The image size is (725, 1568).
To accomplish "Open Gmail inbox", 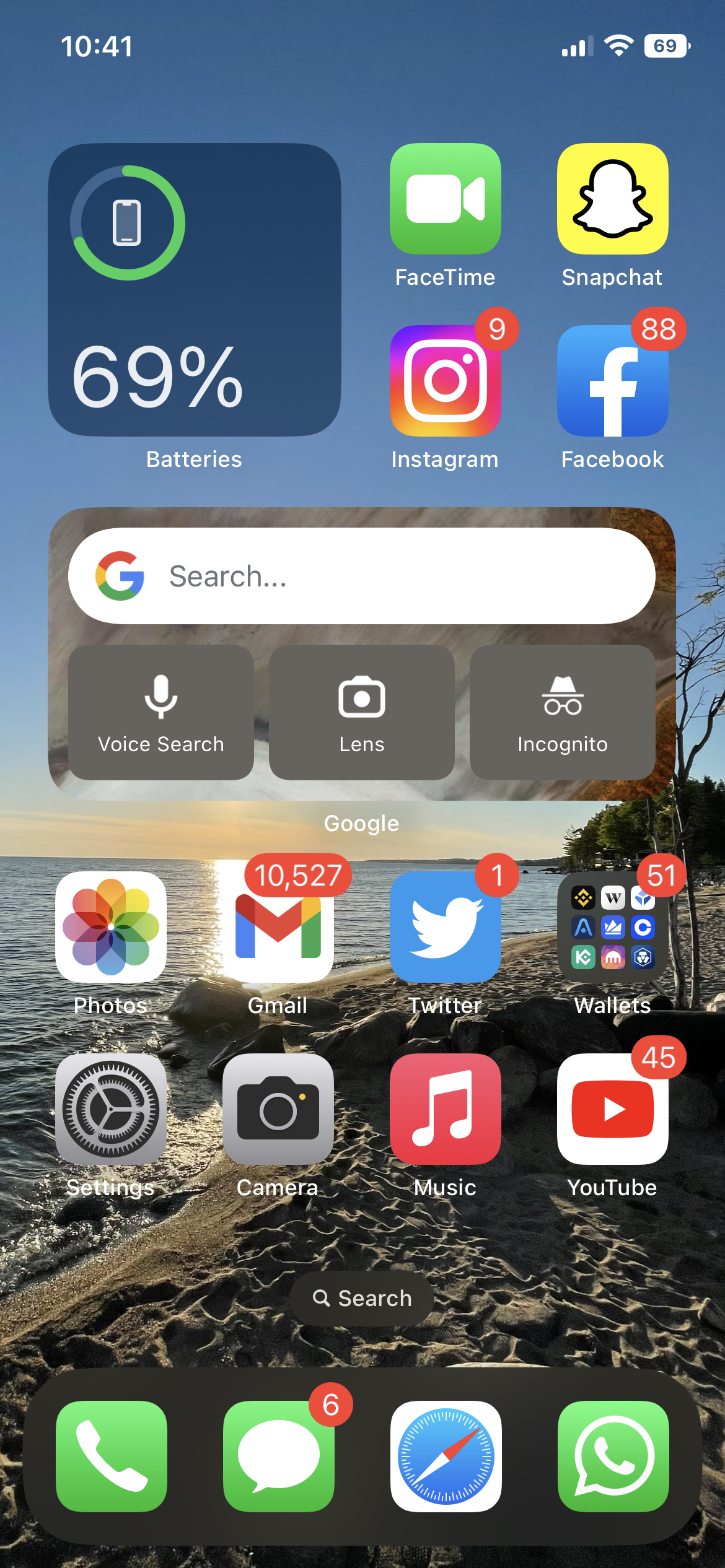I will 278,927.
